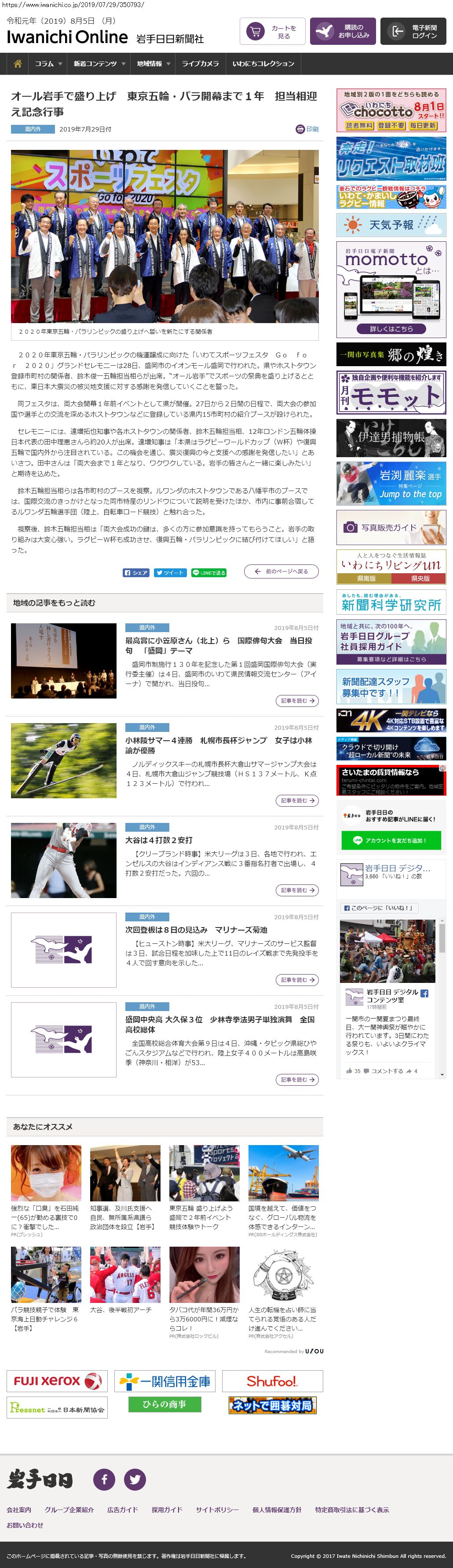Open the home icon in navigation bar

point(18,63)
